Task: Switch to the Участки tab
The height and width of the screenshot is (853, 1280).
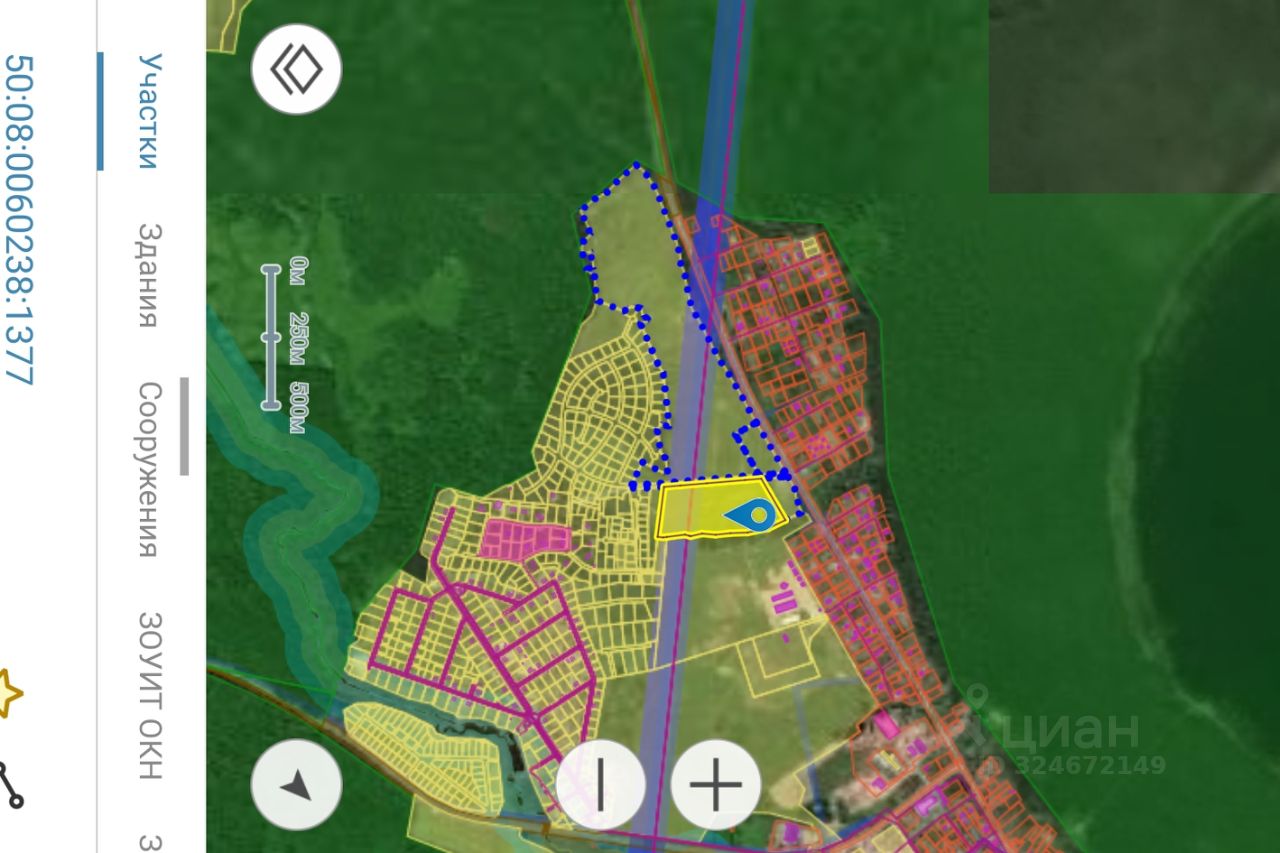Action: click(x=148, y=111)
